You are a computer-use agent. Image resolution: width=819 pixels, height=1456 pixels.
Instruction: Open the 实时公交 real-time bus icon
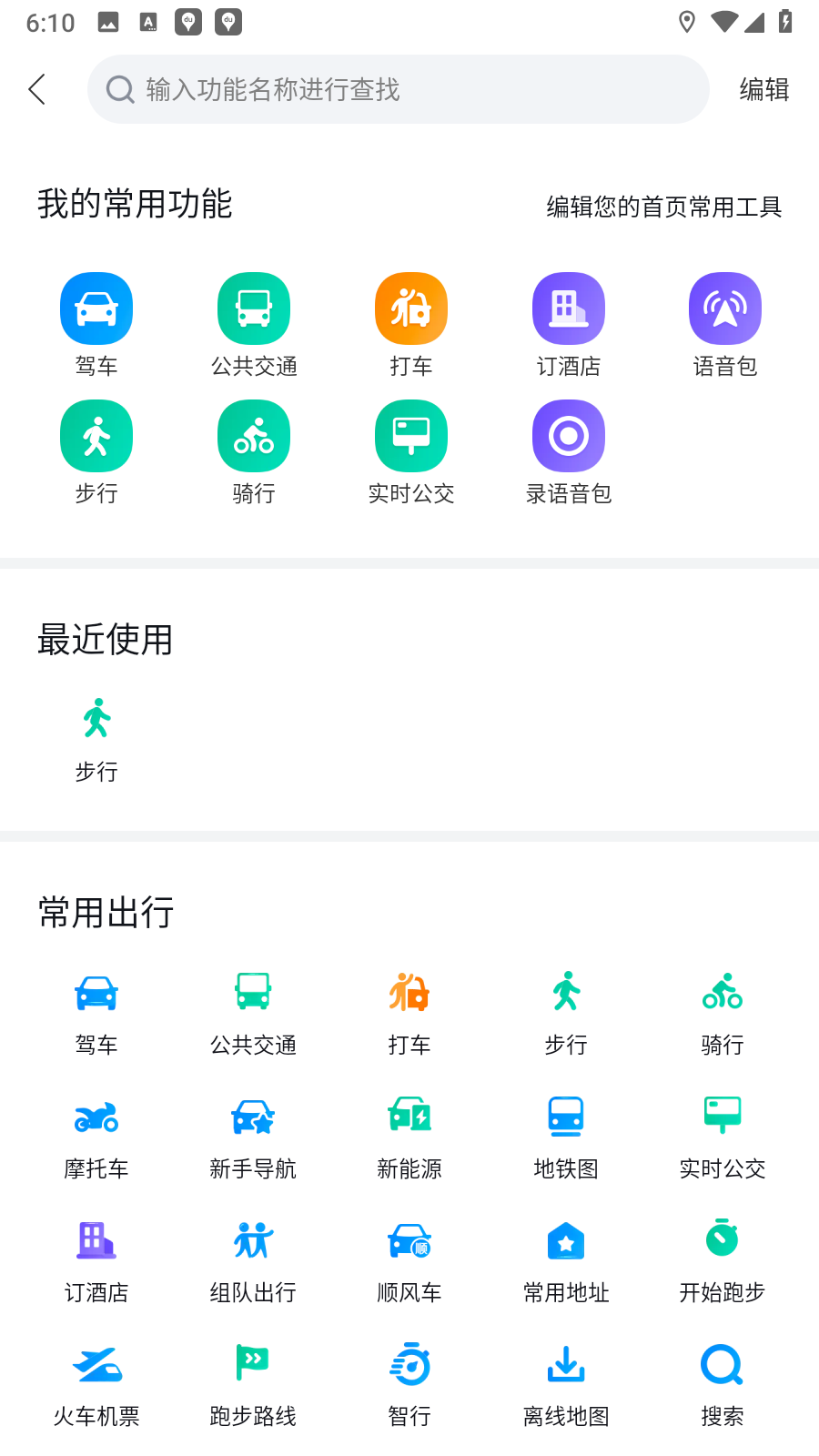click(410, 435)
